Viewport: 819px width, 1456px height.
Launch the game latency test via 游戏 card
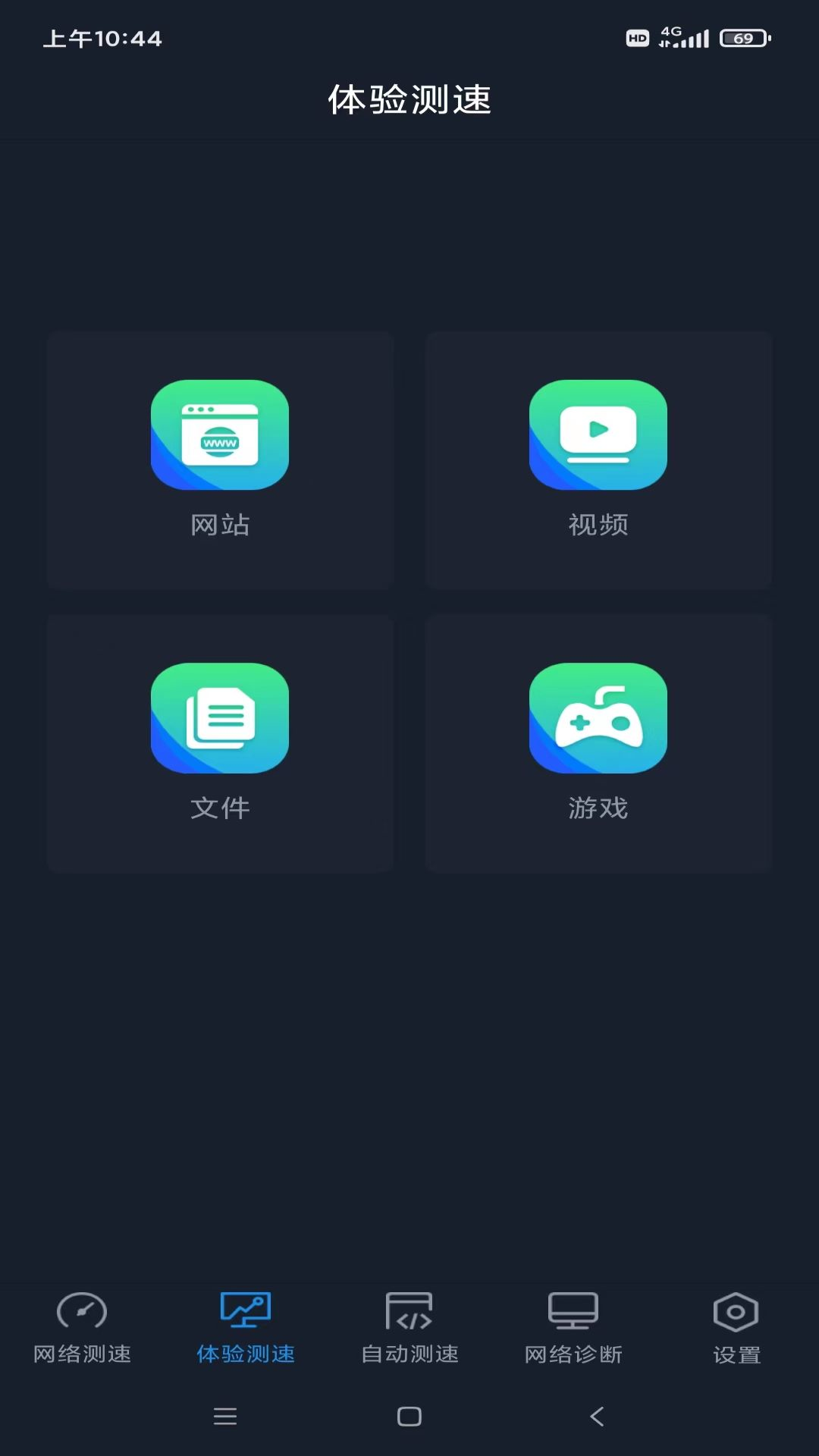598,743
